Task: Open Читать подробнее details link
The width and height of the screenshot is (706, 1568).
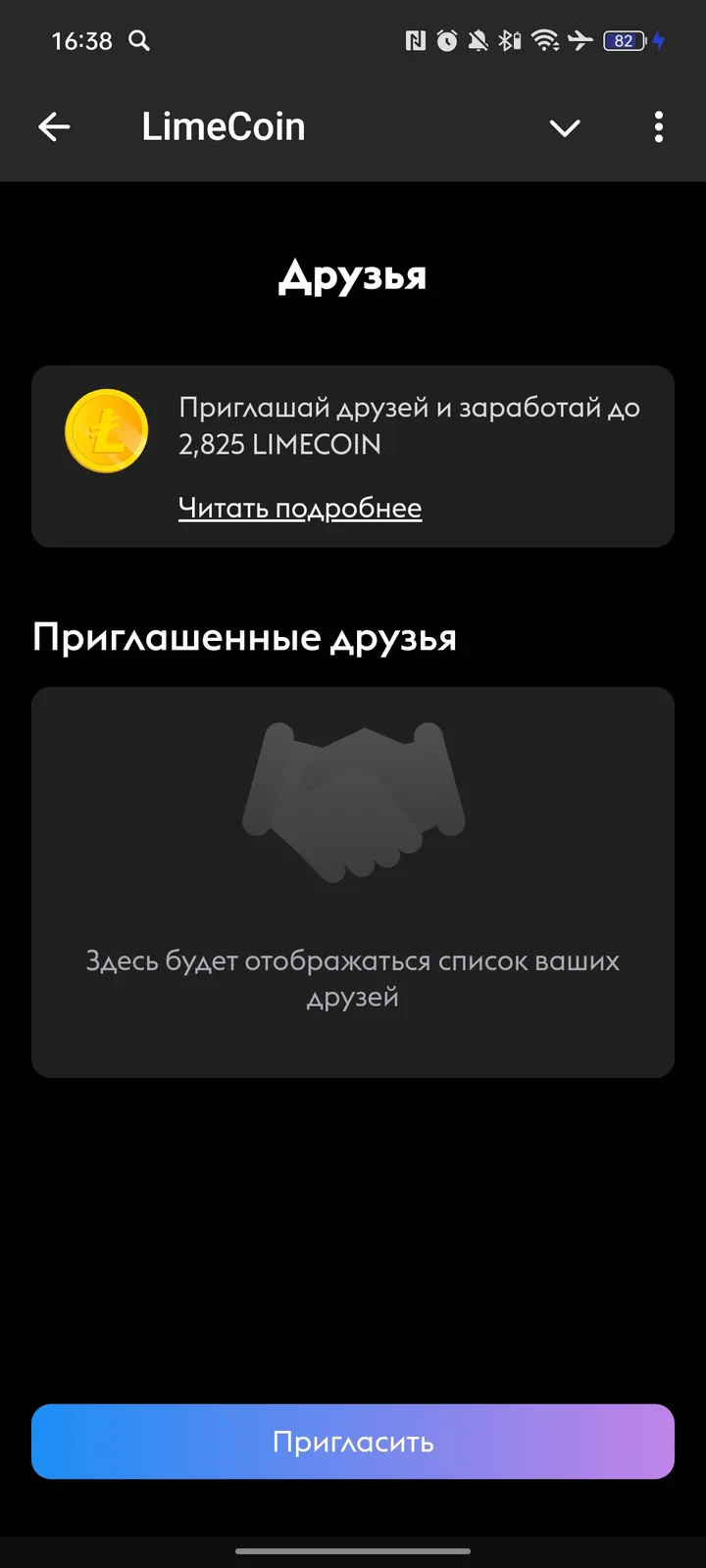Action: (x=300, y=508)
